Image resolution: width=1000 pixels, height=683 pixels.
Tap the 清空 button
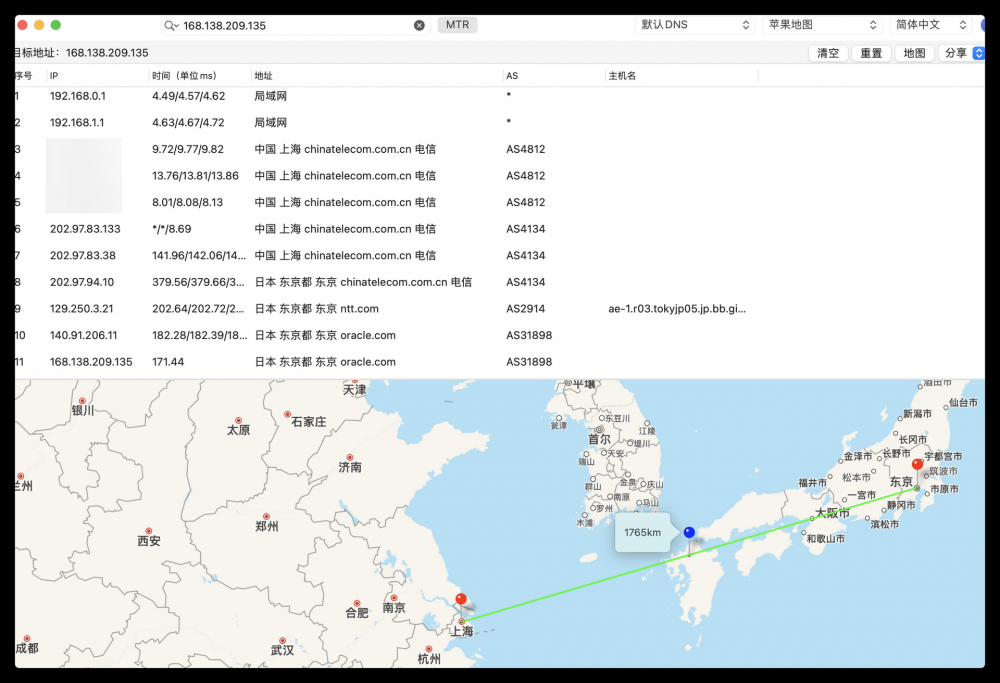(x=828, y=53)
